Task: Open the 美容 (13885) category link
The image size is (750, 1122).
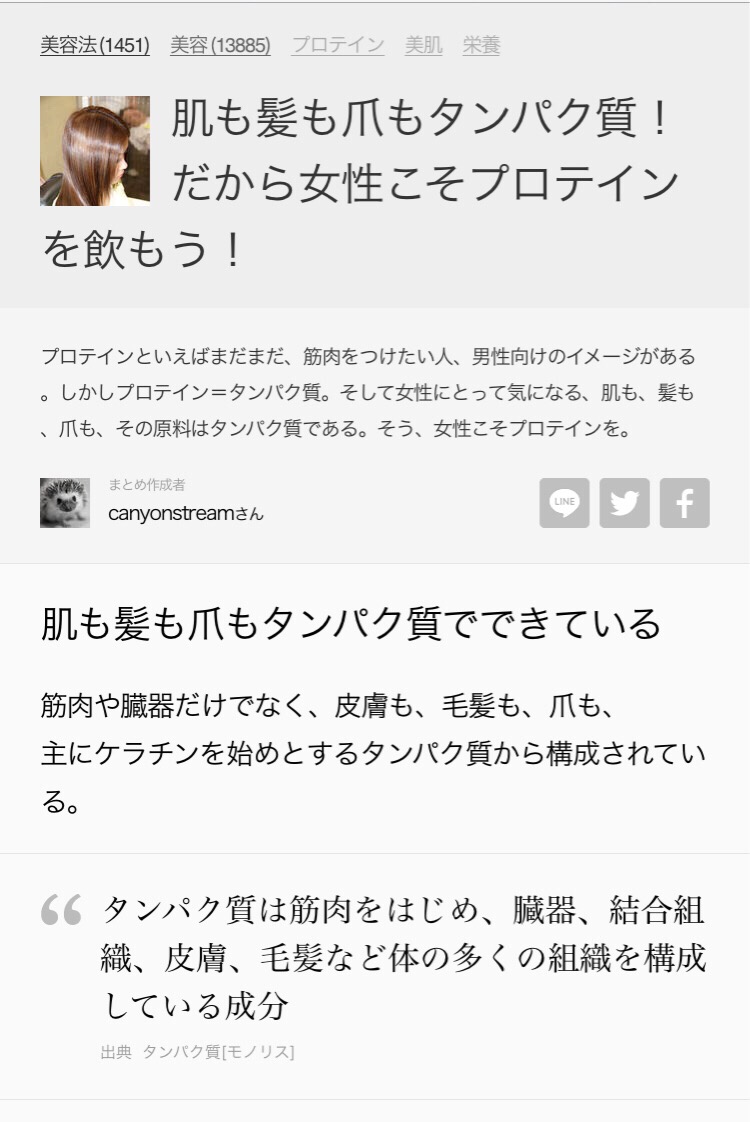Action: [x=220, y=45]
